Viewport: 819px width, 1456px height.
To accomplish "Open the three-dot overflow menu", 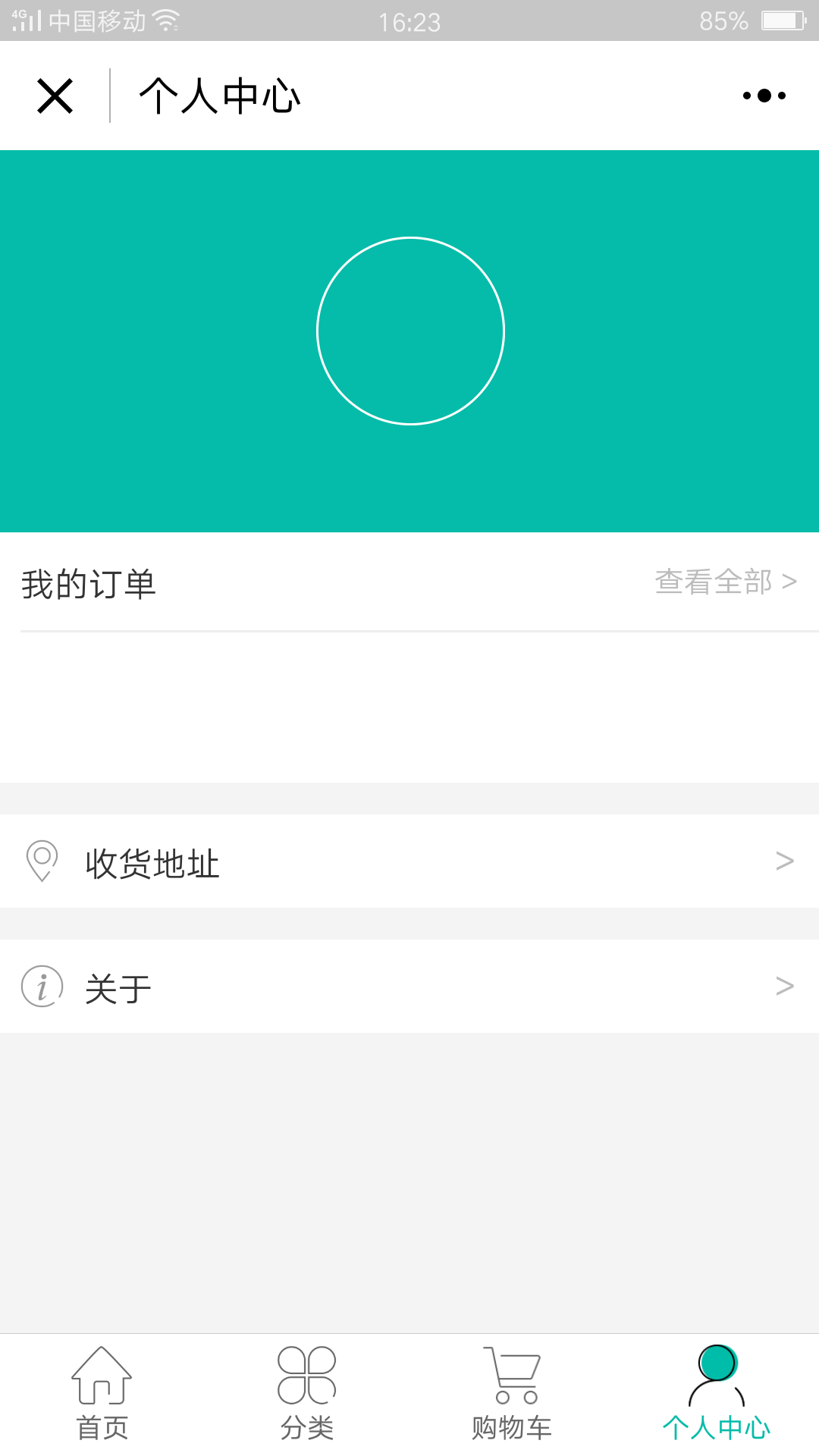I will click(x=764, y=96).
